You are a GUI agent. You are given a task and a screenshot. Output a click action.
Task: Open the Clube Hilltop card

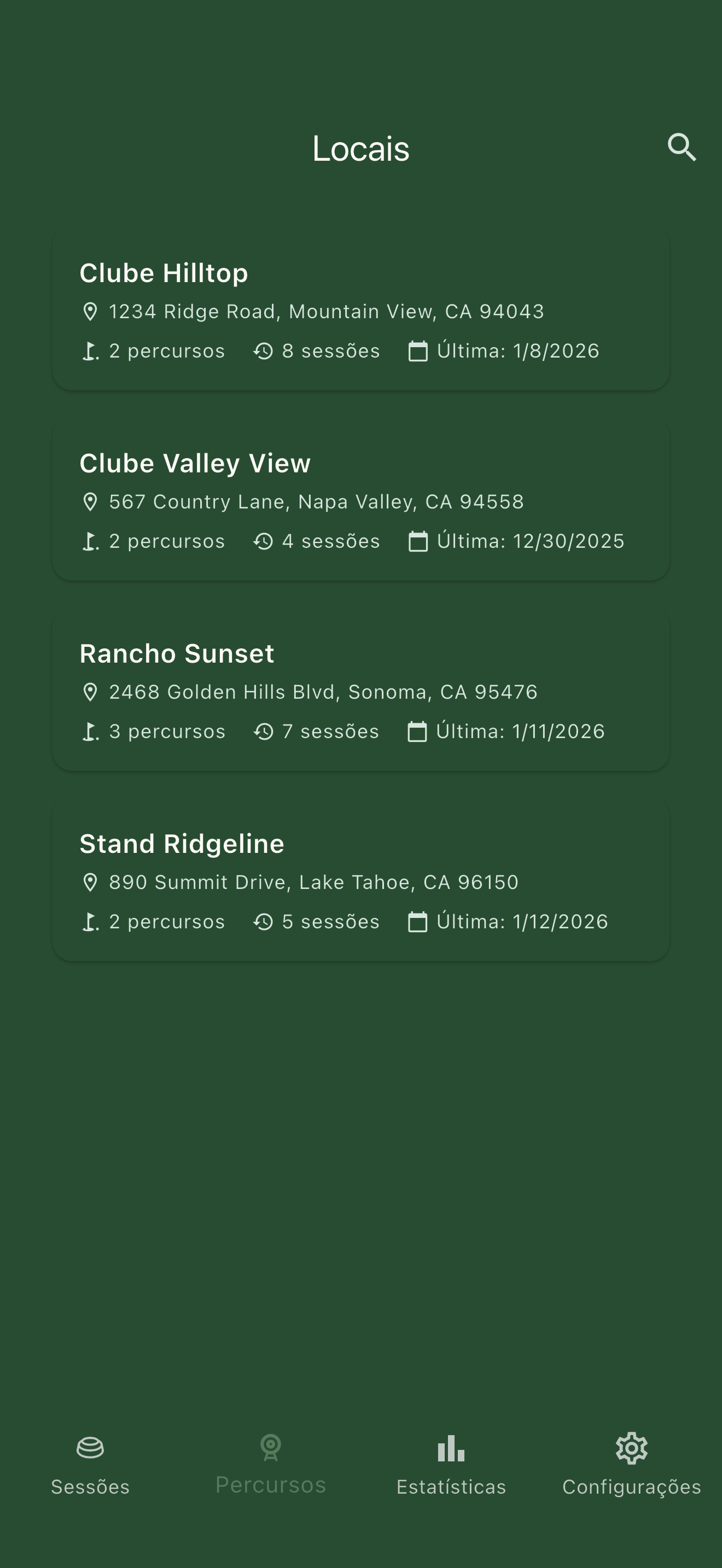360,311
